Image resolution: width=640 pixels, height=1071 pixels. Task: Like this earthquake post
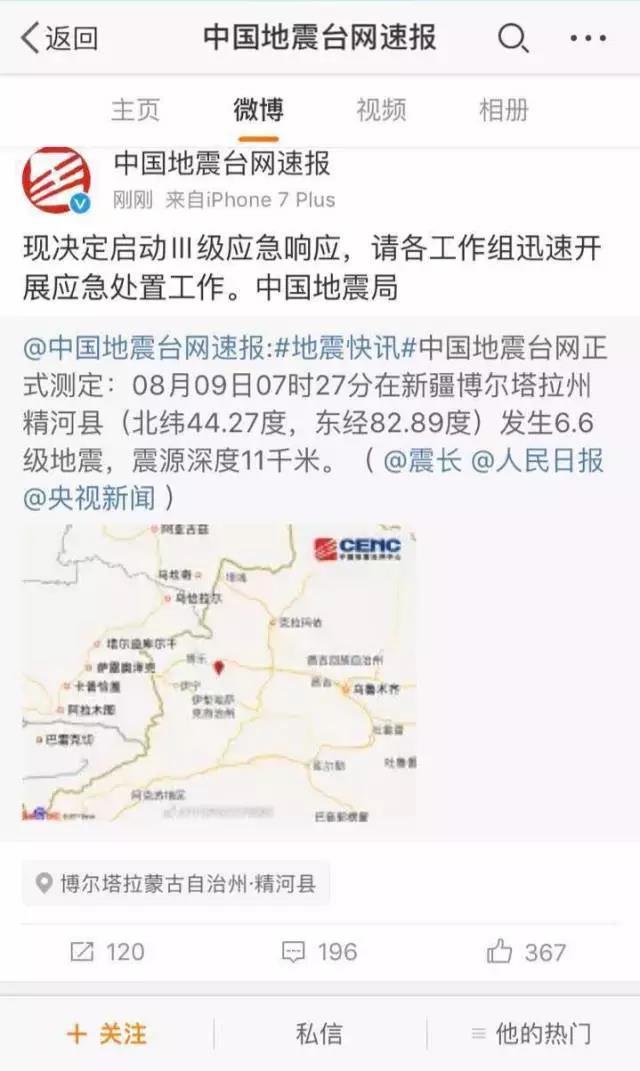tap(526, 952)
